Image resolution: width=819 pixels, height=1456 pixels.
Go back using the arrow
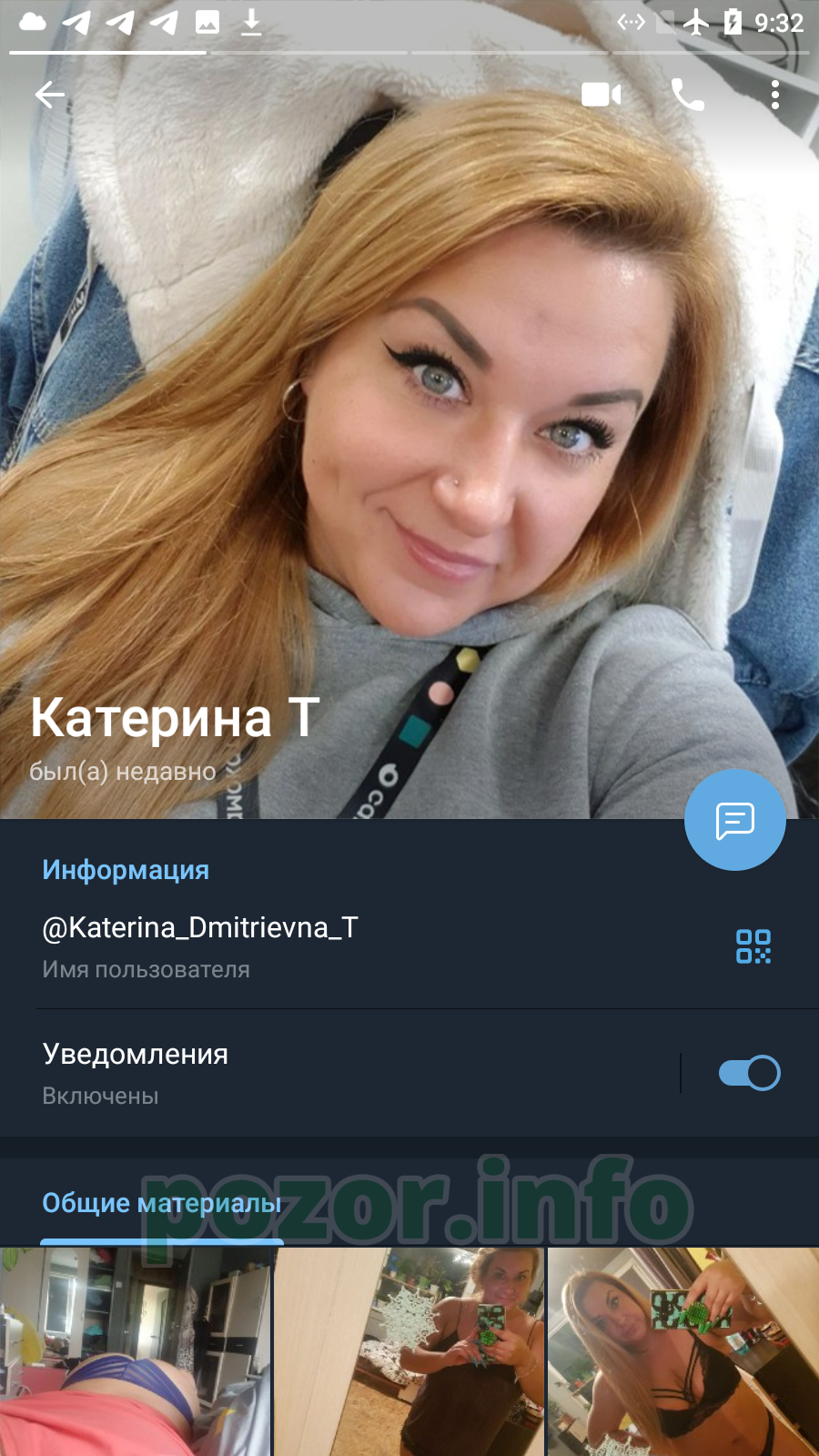tap(49, 95)
